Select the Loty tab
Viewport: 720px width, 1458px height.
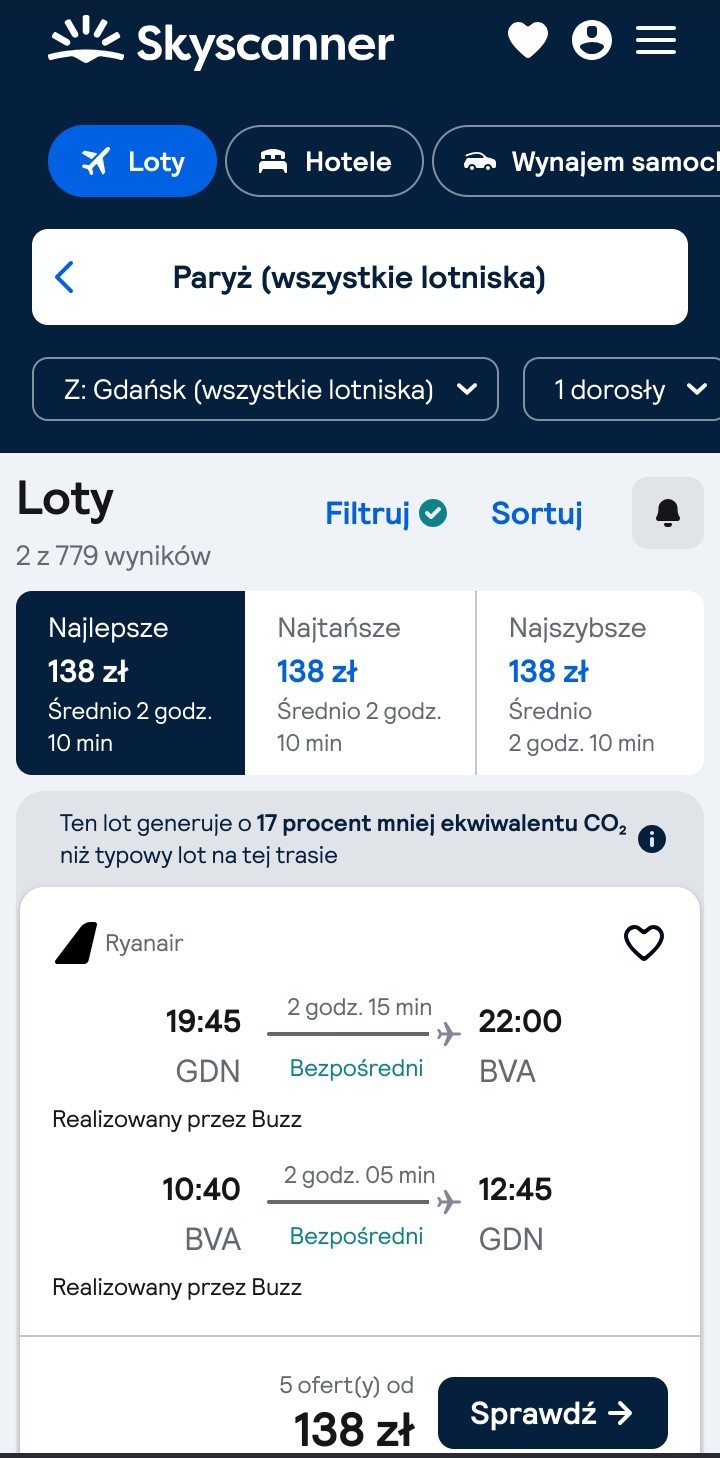[132, 161]
